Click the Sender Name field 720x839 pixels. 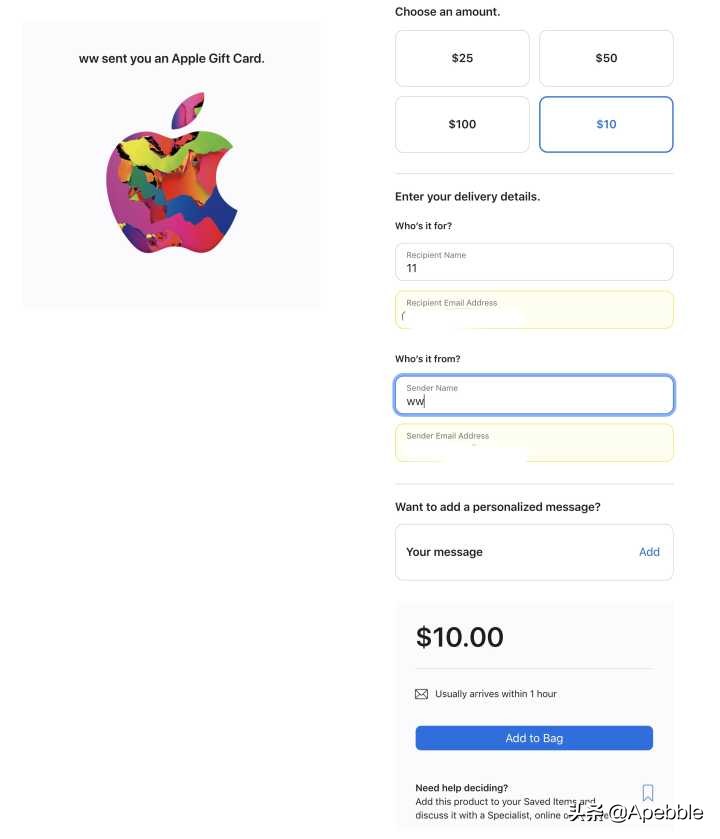pos(534,395)
